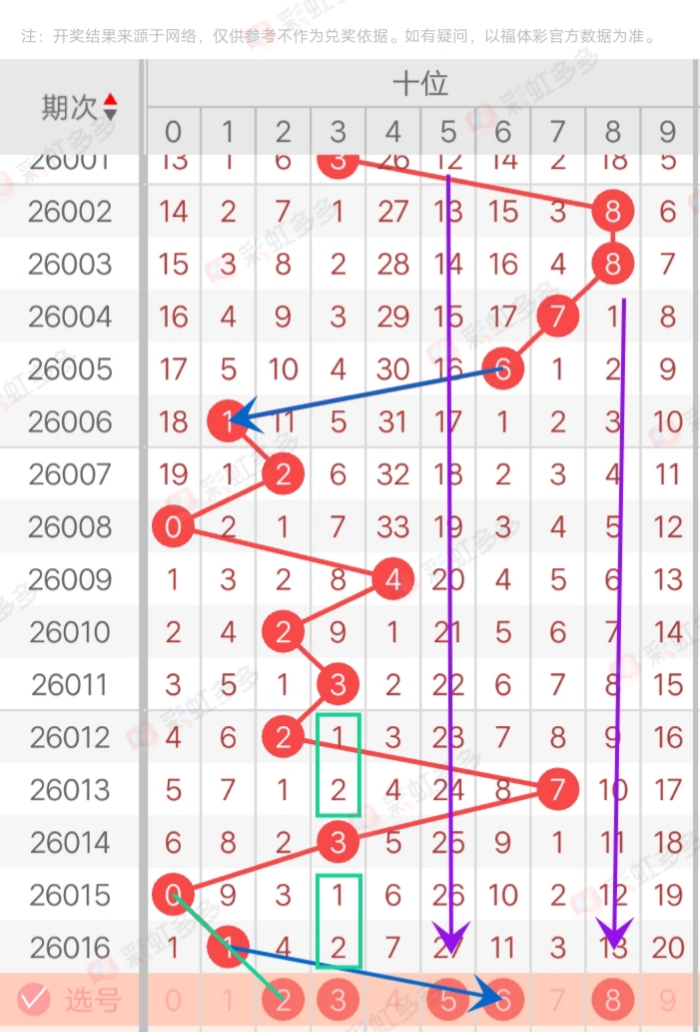Image resolution: width=700 pixels, height=1032 pixels.
Task: Deselect number 3 in the 选号 row
Action: click(338, 998)
